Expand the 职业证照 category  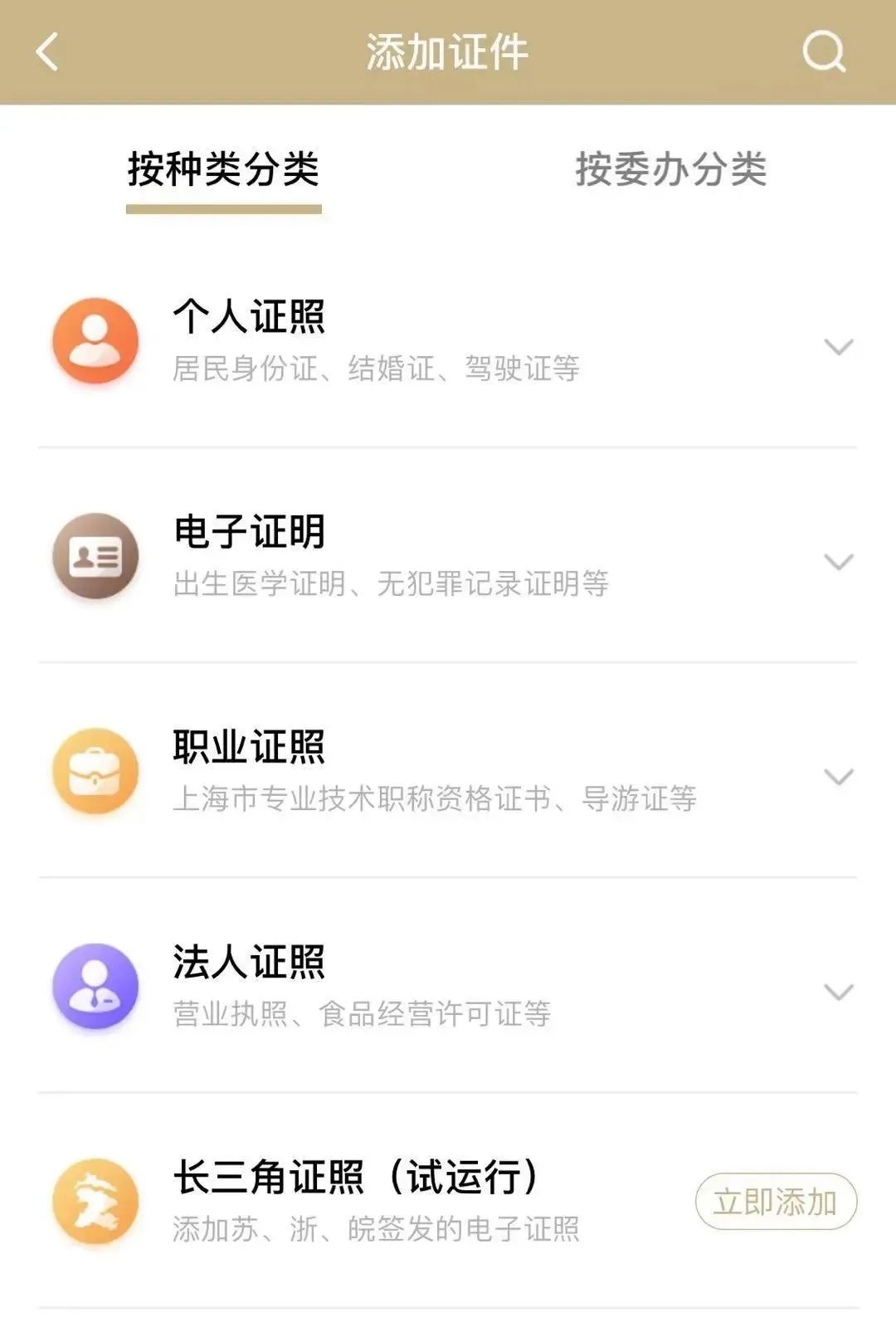click(838, 776)
